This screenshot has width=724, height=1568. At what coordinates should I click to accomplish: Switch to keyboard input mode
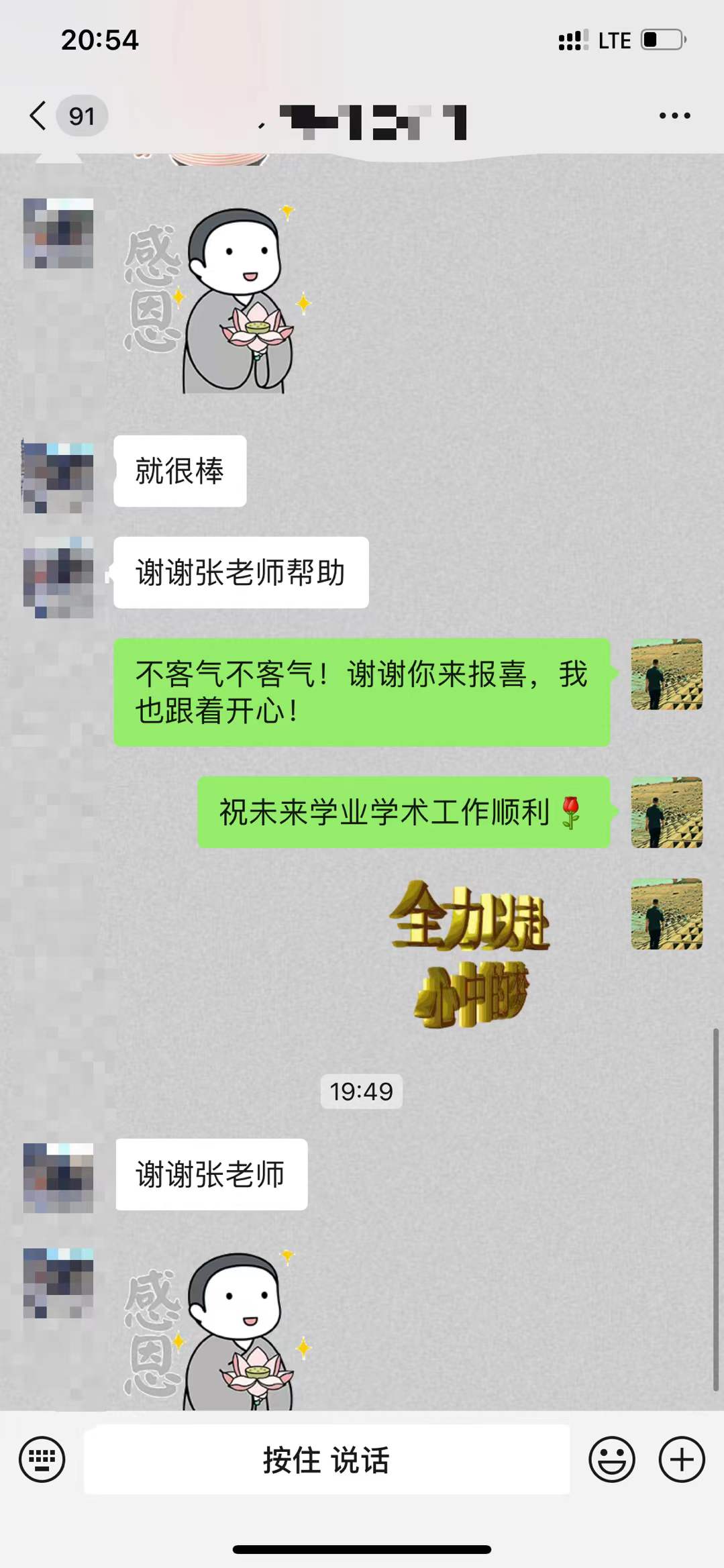(x=42, y=1459)
